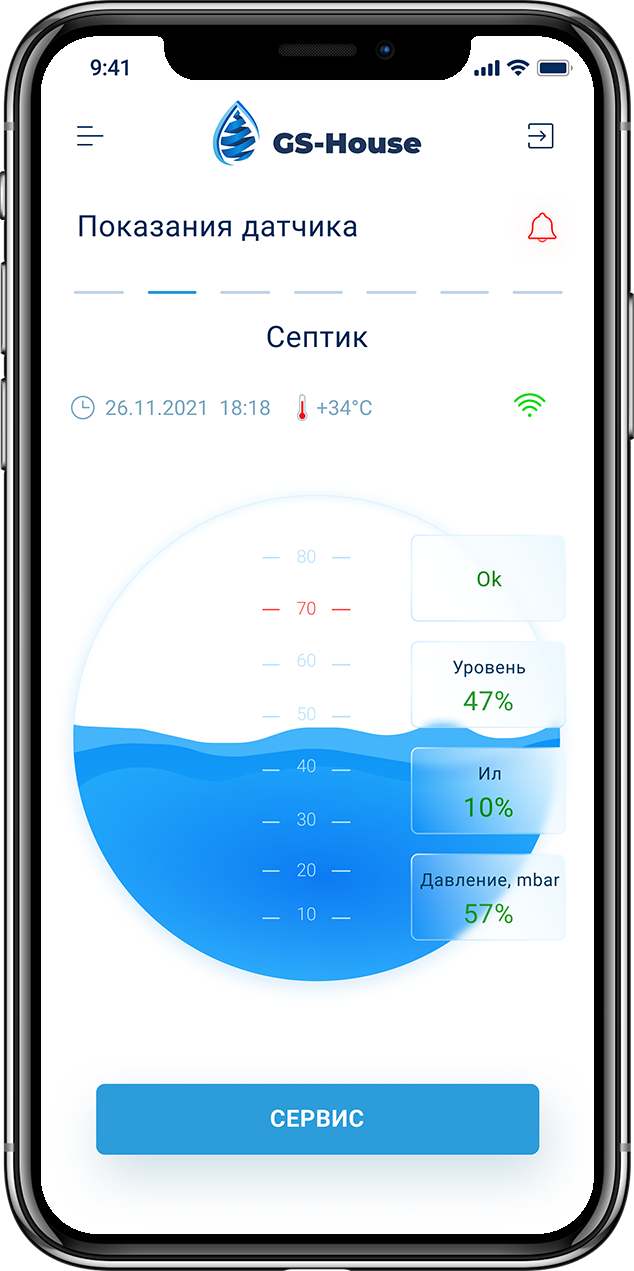Open the hamburger drawer menu
The image size is (634, 1271).
tap(90, 137)
